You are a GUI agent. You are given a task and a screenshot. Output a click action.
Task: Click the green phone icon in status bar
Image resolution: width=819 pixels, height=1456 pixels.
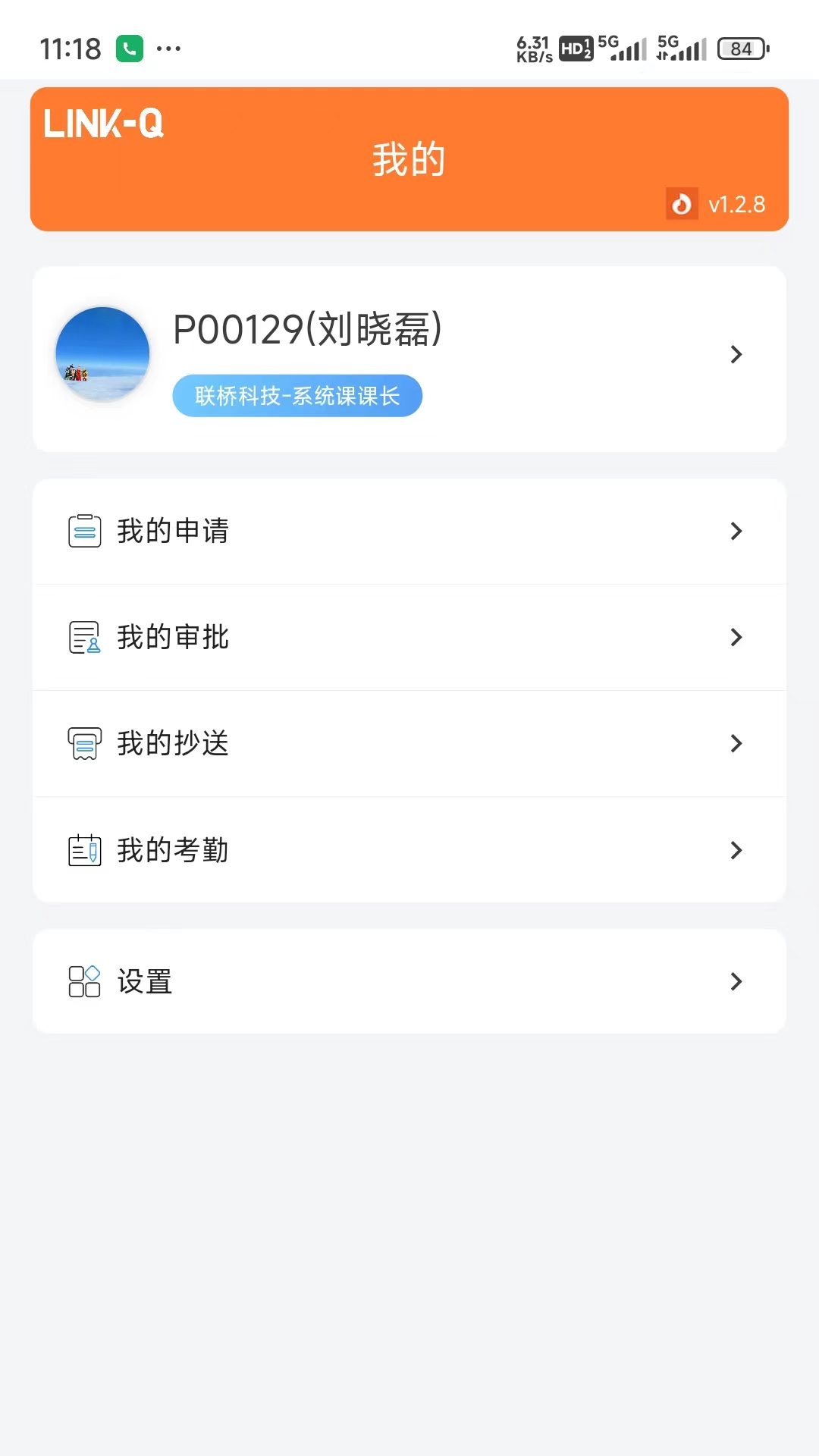(x=129, y=48)
